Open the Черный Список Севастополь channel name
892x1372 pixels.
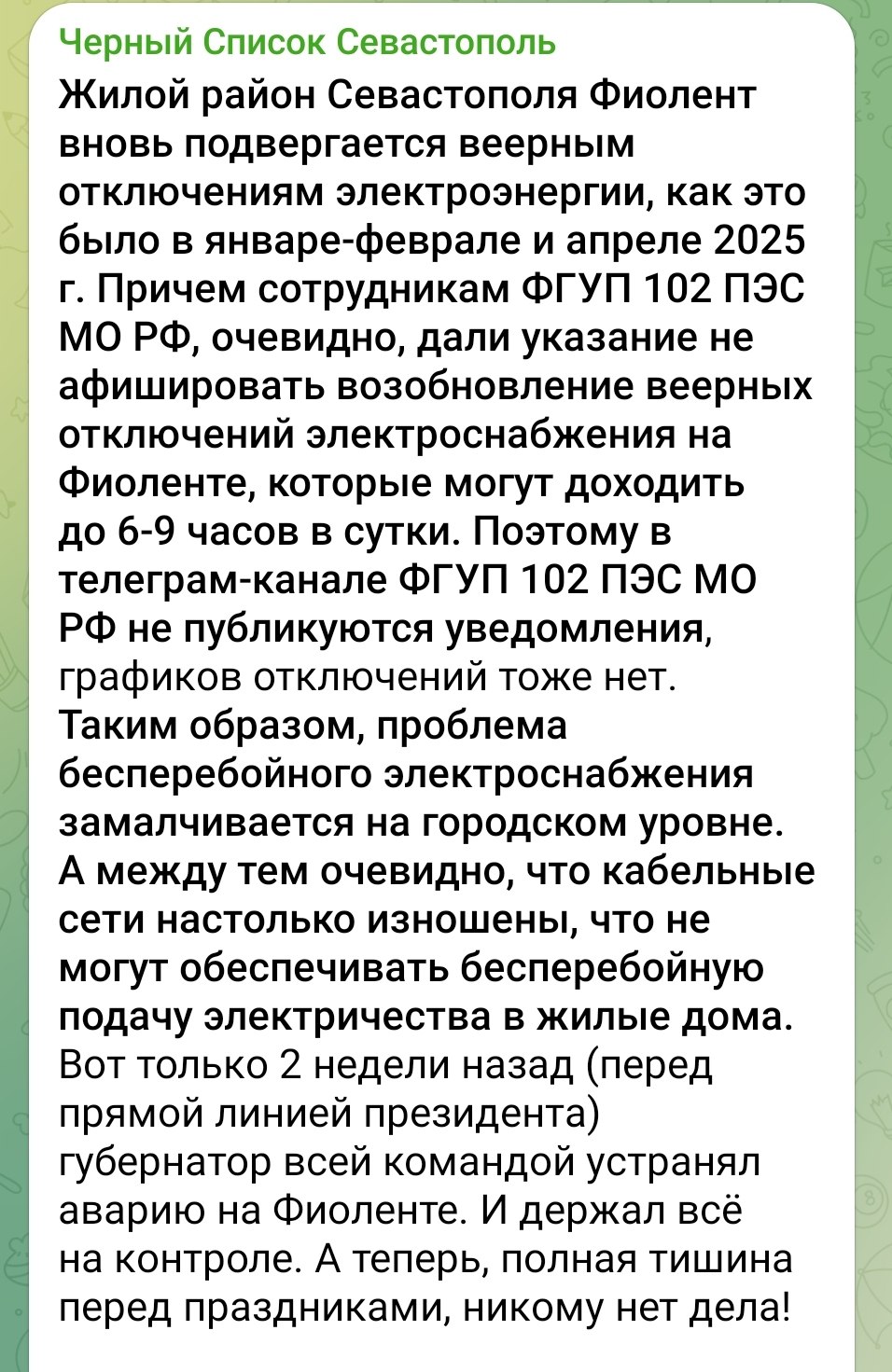pyautogui.click(x=308, y=43)
